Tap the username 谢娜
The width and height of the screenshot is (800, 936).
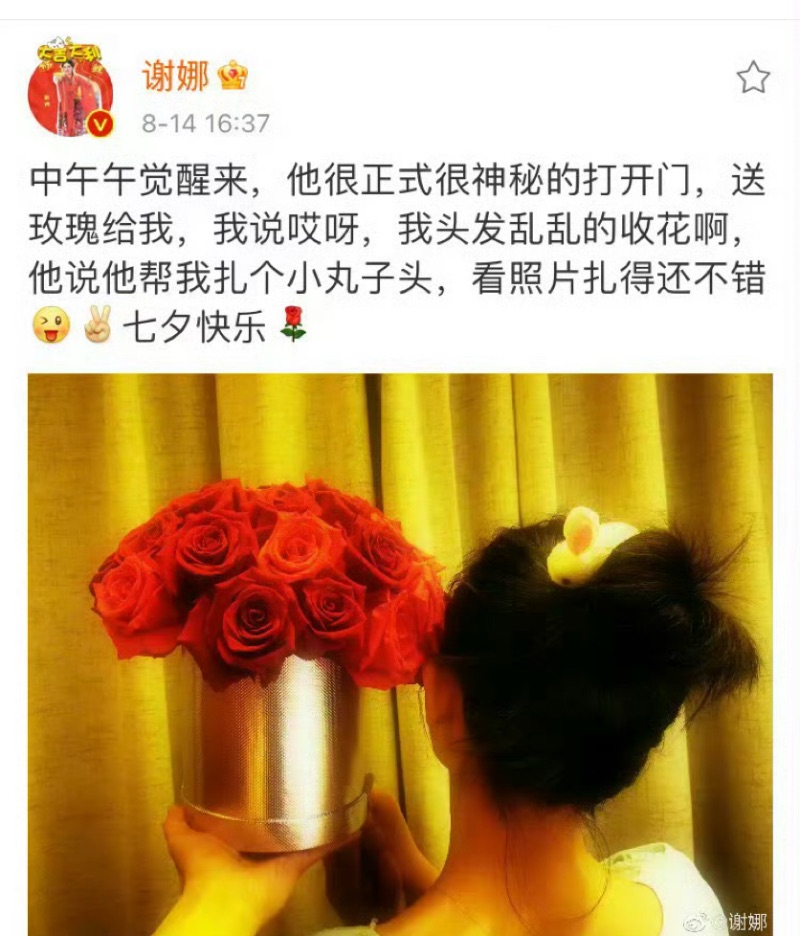pos(175,75)
